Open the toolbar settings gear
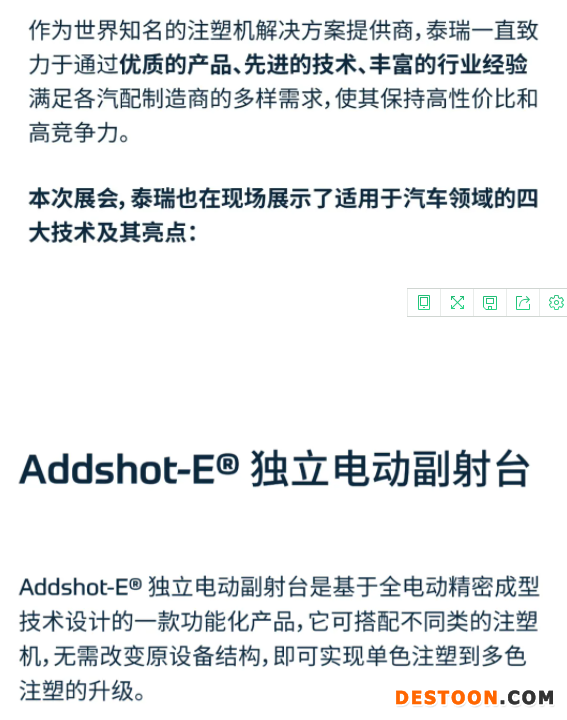Viewport: 567px width, 720px height. point(556,303)
